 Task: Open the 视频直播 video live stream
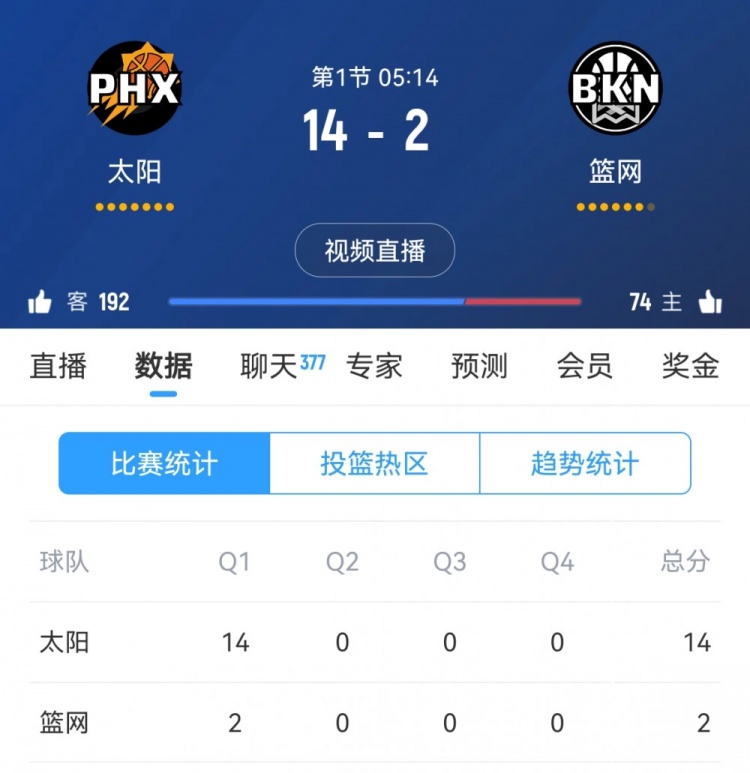pyautogui.click(x=375, y=251)
